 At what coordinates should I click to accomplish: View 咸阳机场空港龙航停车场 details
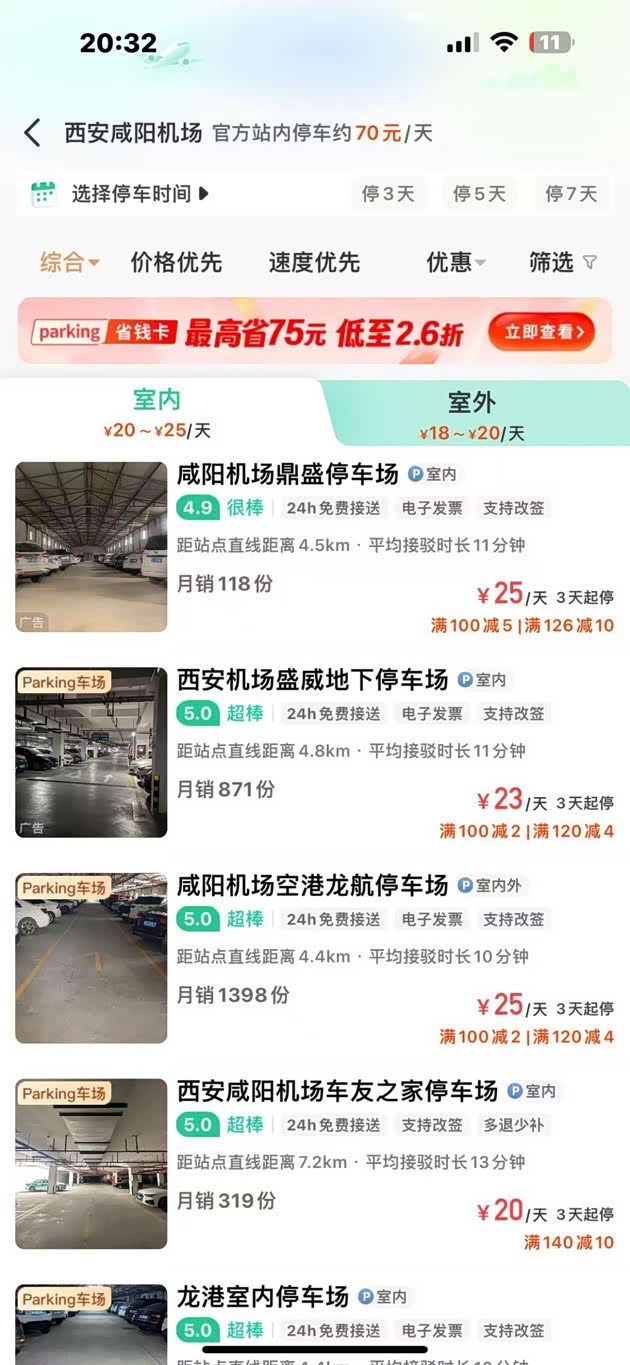[x=312, y=885]
